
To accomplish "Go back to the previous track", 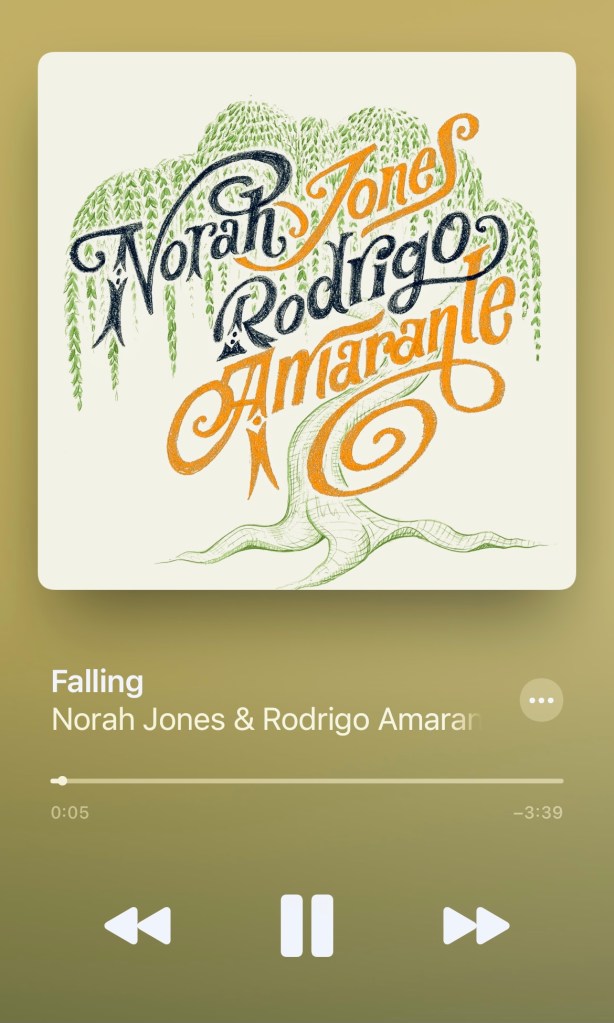I will (138, 925).
